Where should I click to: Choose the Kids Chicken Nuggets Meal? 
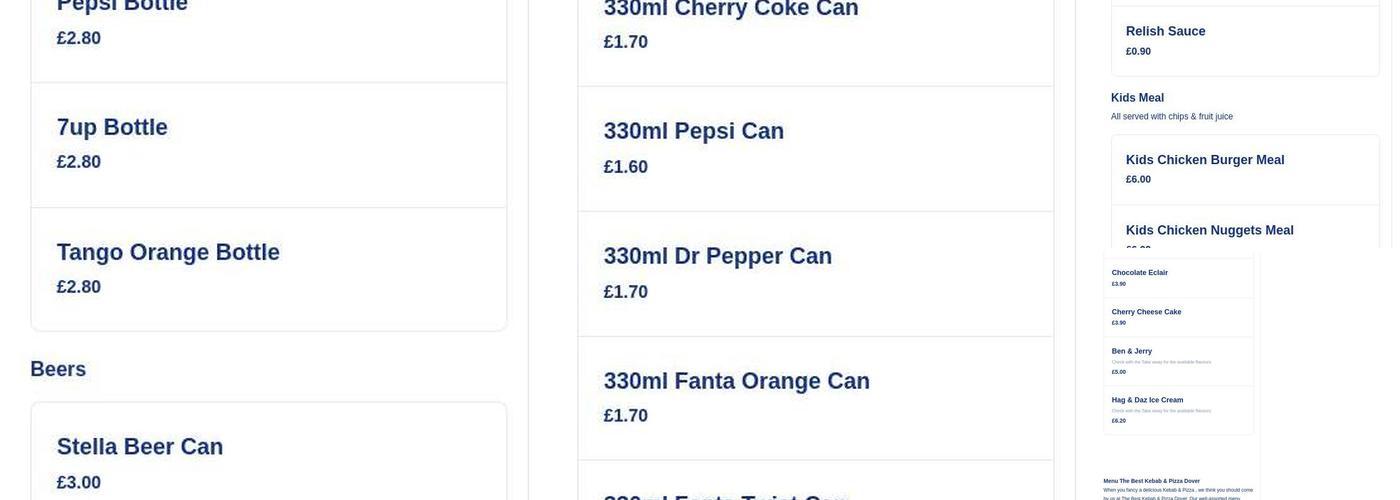(x=1244, y=231)
